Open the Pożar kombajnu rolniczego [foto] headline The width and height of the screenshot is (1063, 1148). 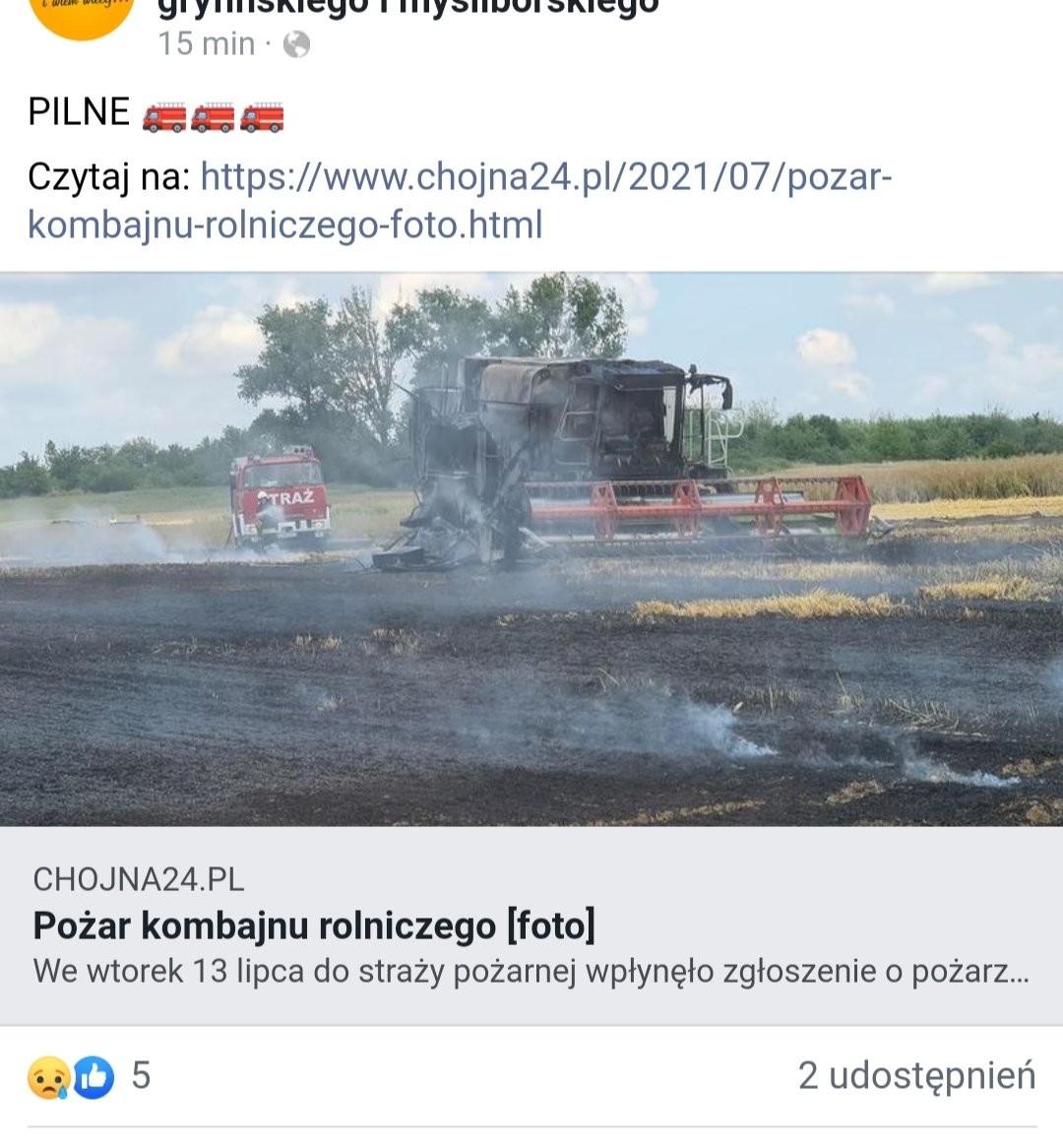[x=314, y=926]
